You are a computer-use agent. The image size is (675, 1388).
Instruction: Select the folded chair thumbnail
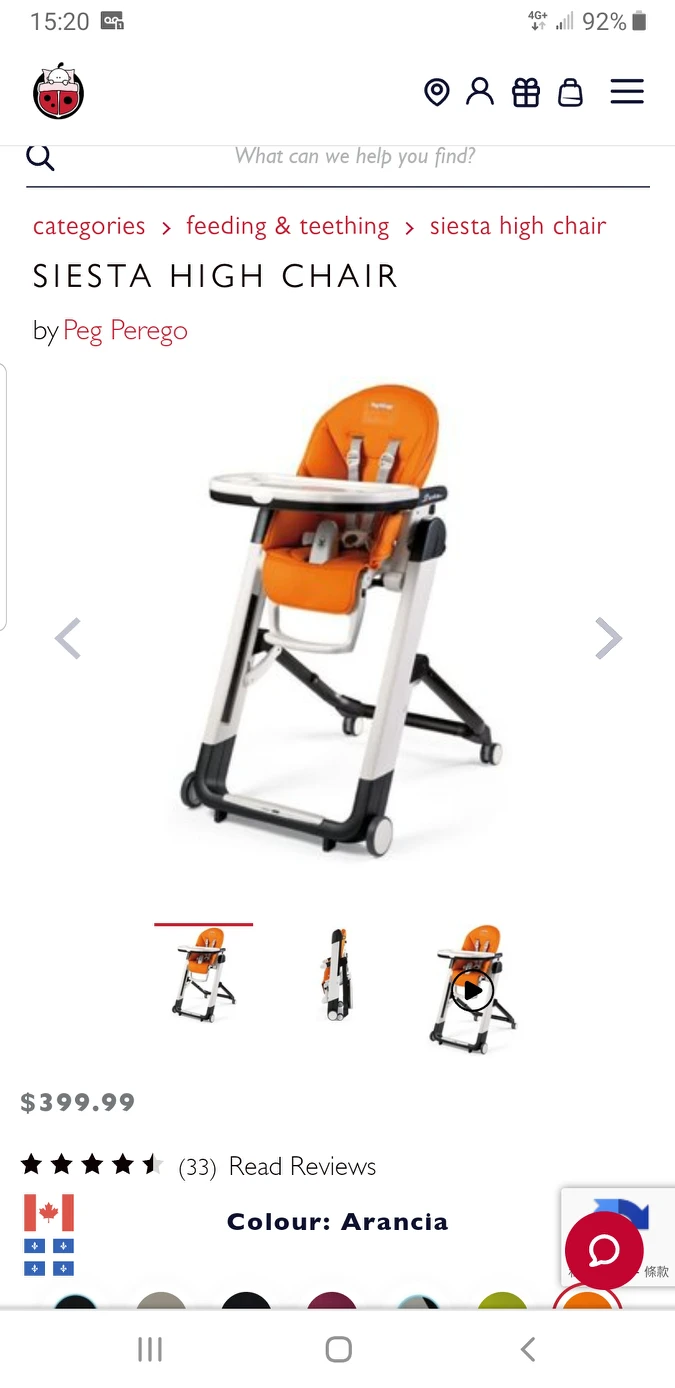pos(338,974)
